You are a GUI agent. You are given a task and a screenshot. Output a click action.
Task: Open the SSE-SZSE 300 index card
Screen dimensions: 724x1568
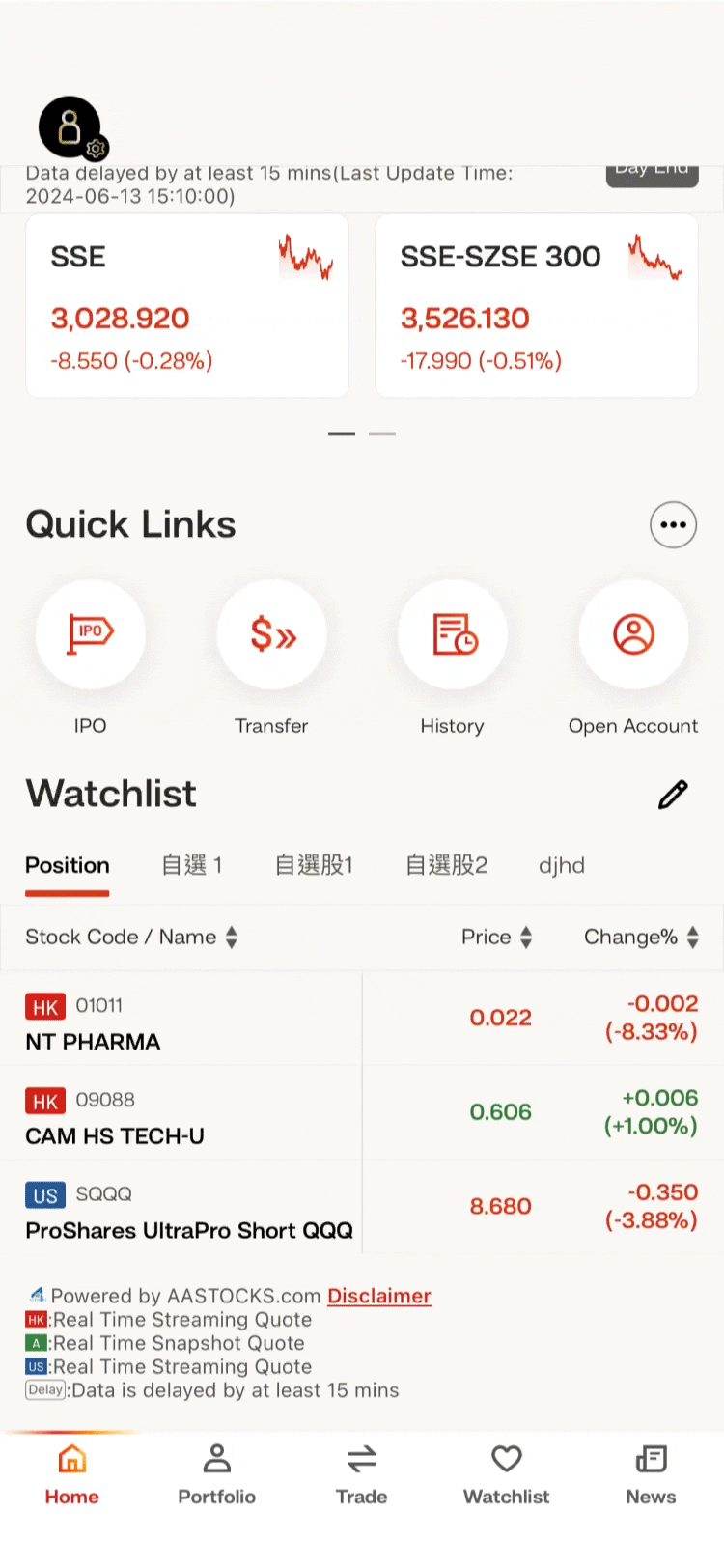click(x=537, y=305)
